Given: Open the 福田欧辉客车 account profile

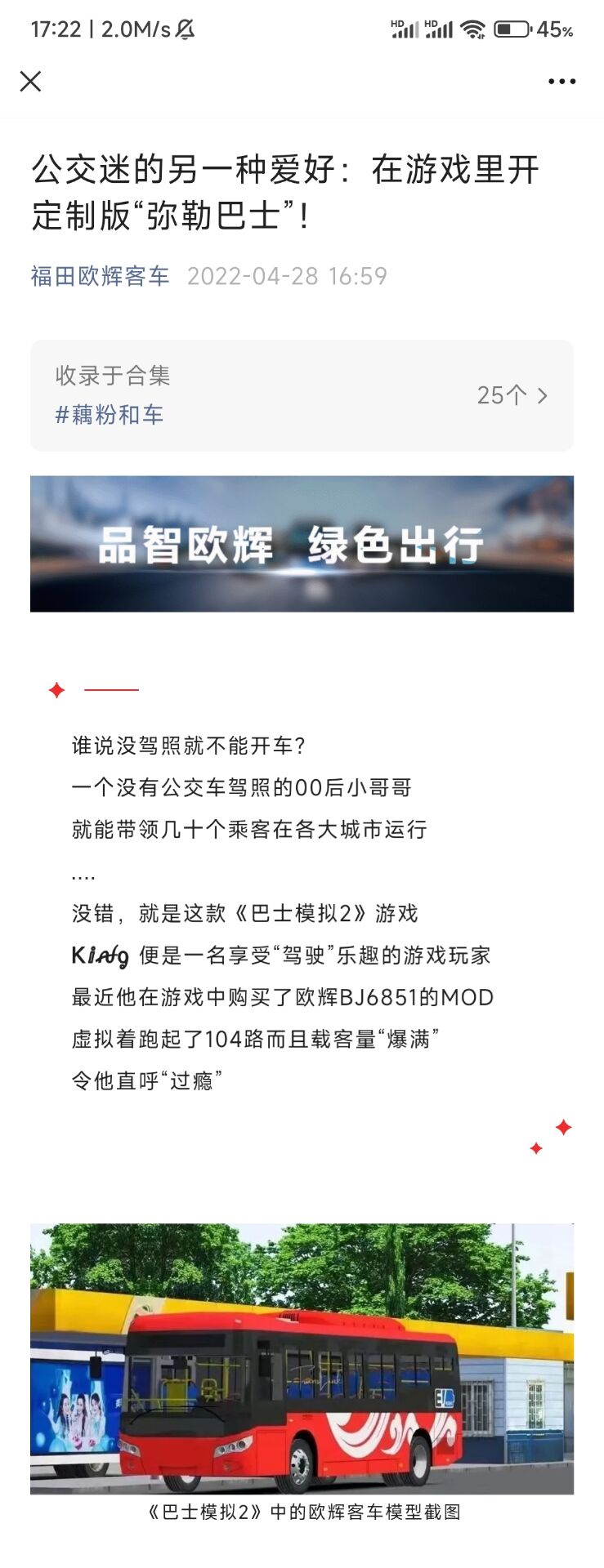Looking at the screenshot, I should (100, 276).
